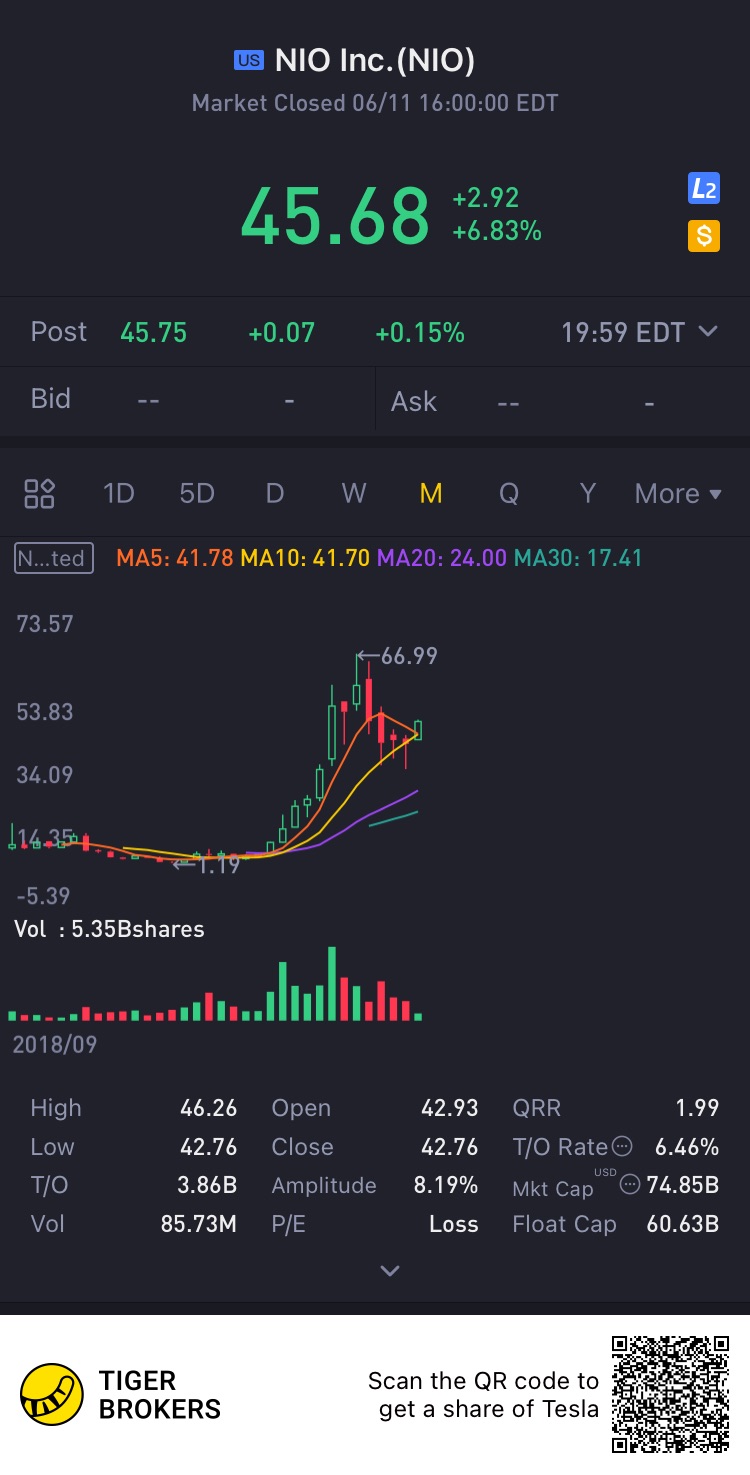
Task: Select the Q quarterly period
Action: click(509, 493)
